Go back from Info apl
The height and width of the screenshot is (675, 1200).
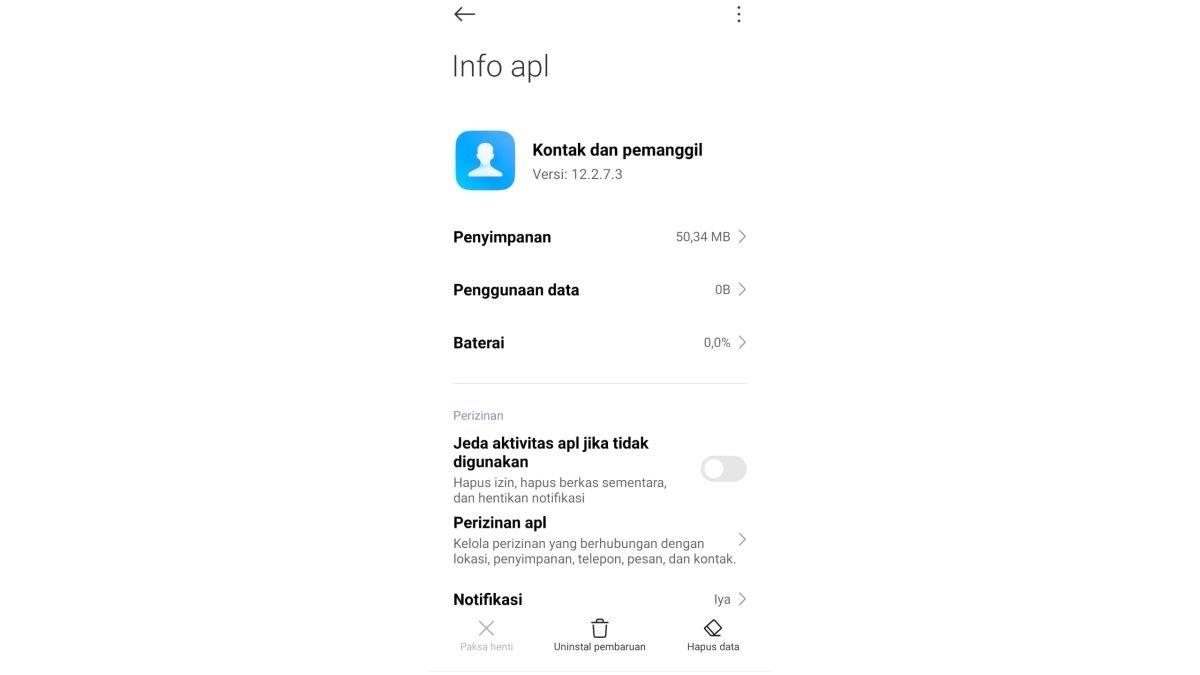tap(464, 14)
